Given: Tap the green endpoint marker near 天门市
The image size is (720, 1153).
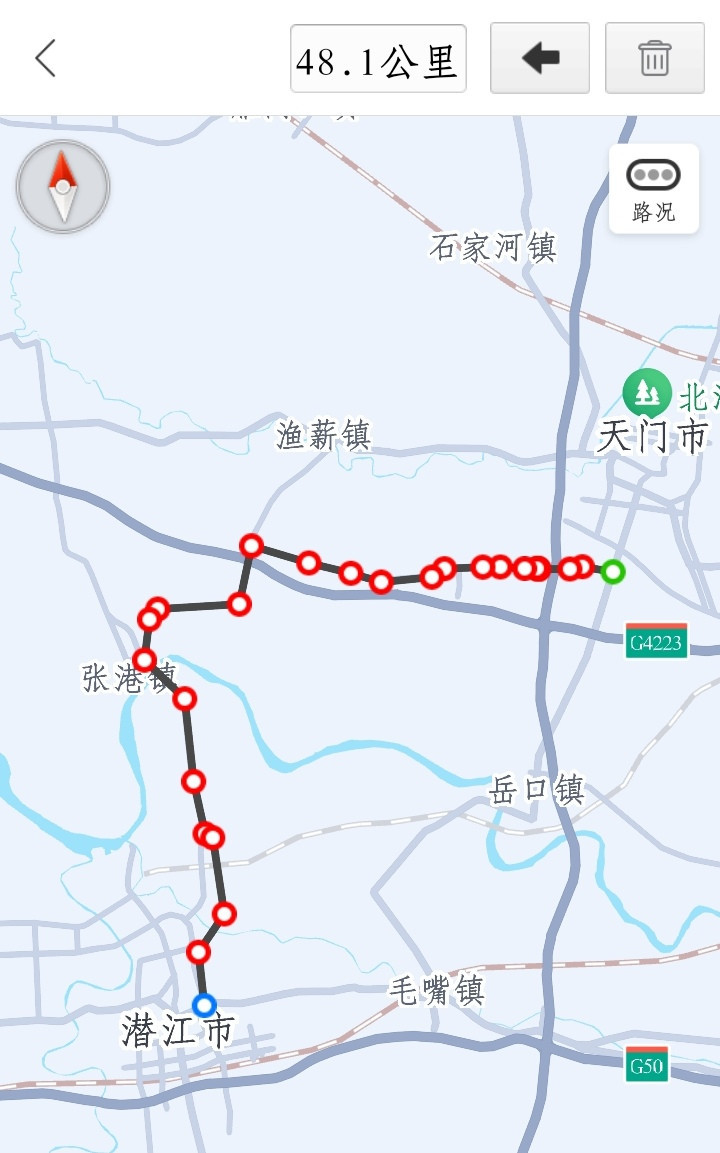Looking at the screenshot, I should (x=613, y=572).
